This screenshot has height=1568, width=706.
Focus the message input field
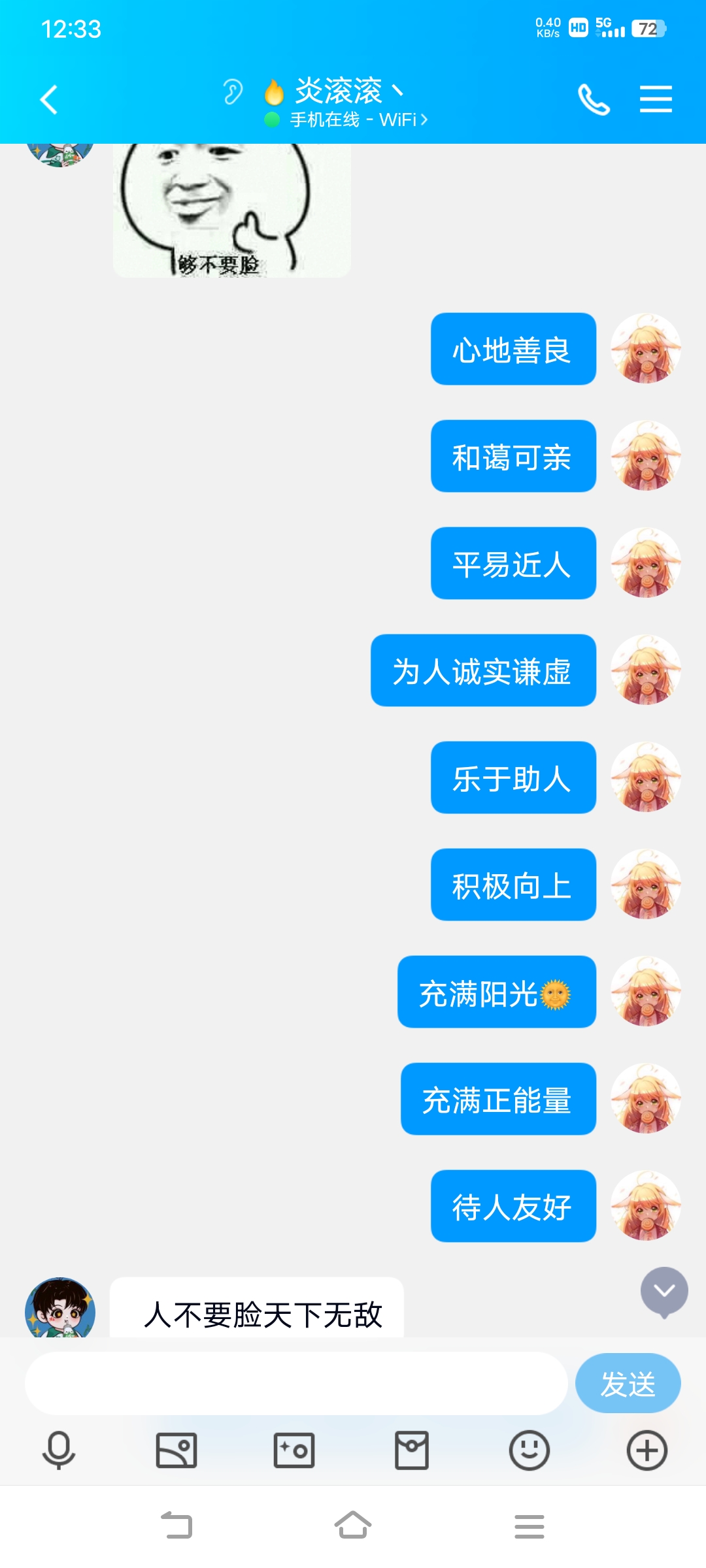click(x=295, y=1383)
